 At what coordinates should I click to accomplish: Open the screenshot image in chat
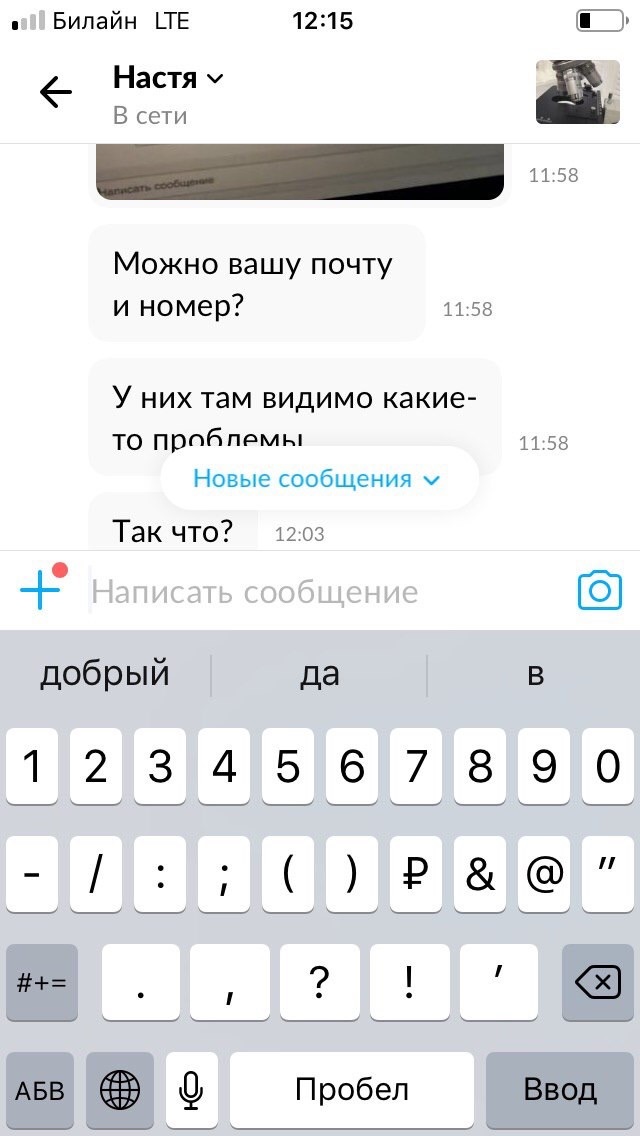point(301,172)
